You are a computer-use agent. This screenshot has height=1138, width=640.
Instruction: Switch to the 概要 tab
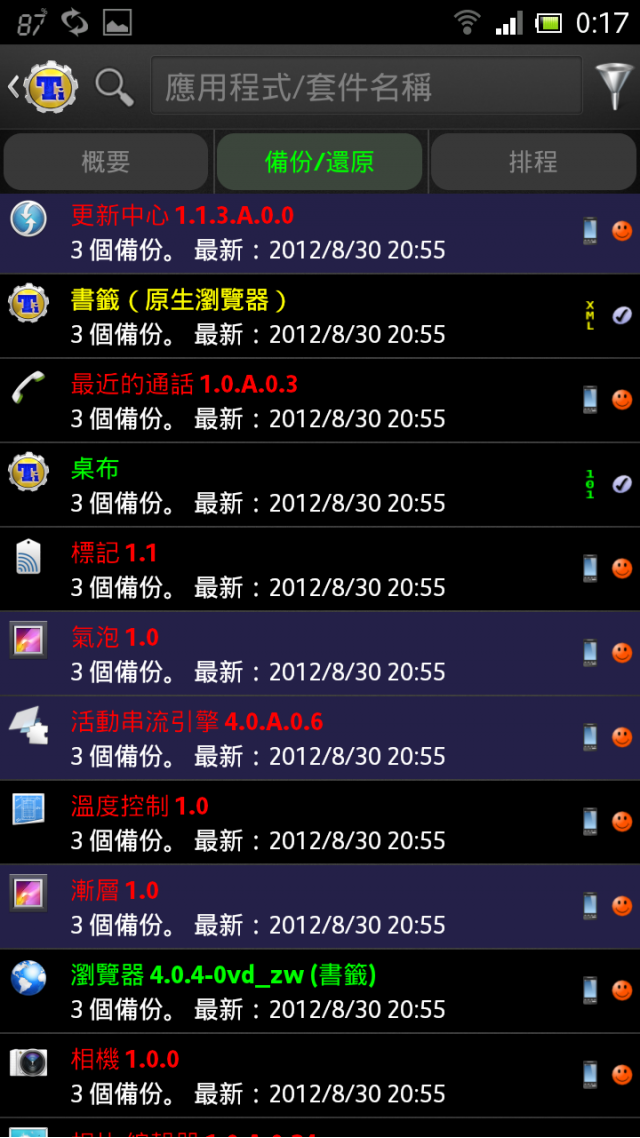[106, 162]
